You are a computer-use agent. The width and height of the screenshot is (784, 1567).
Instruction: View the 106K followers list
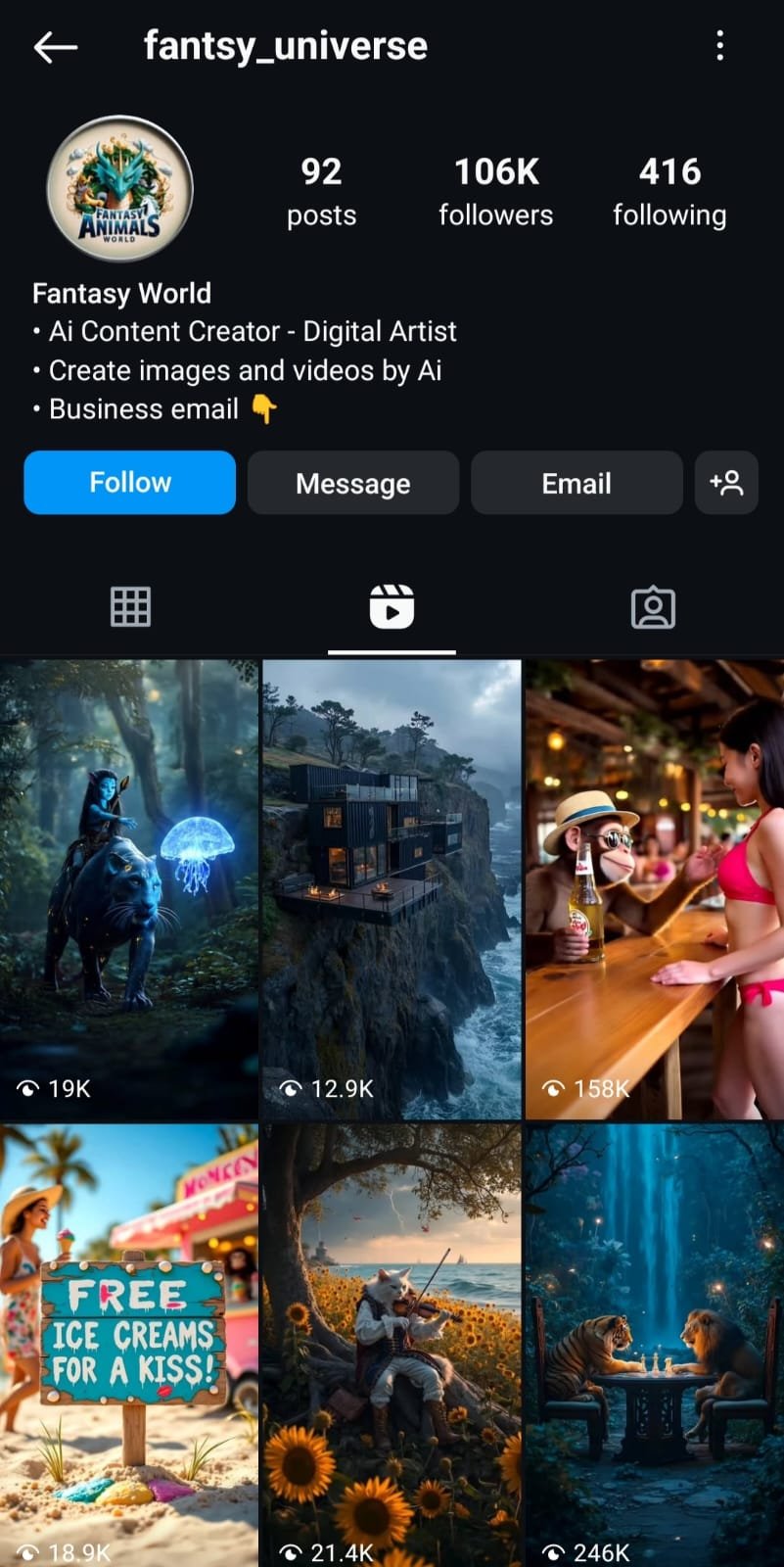coord(495,191)
